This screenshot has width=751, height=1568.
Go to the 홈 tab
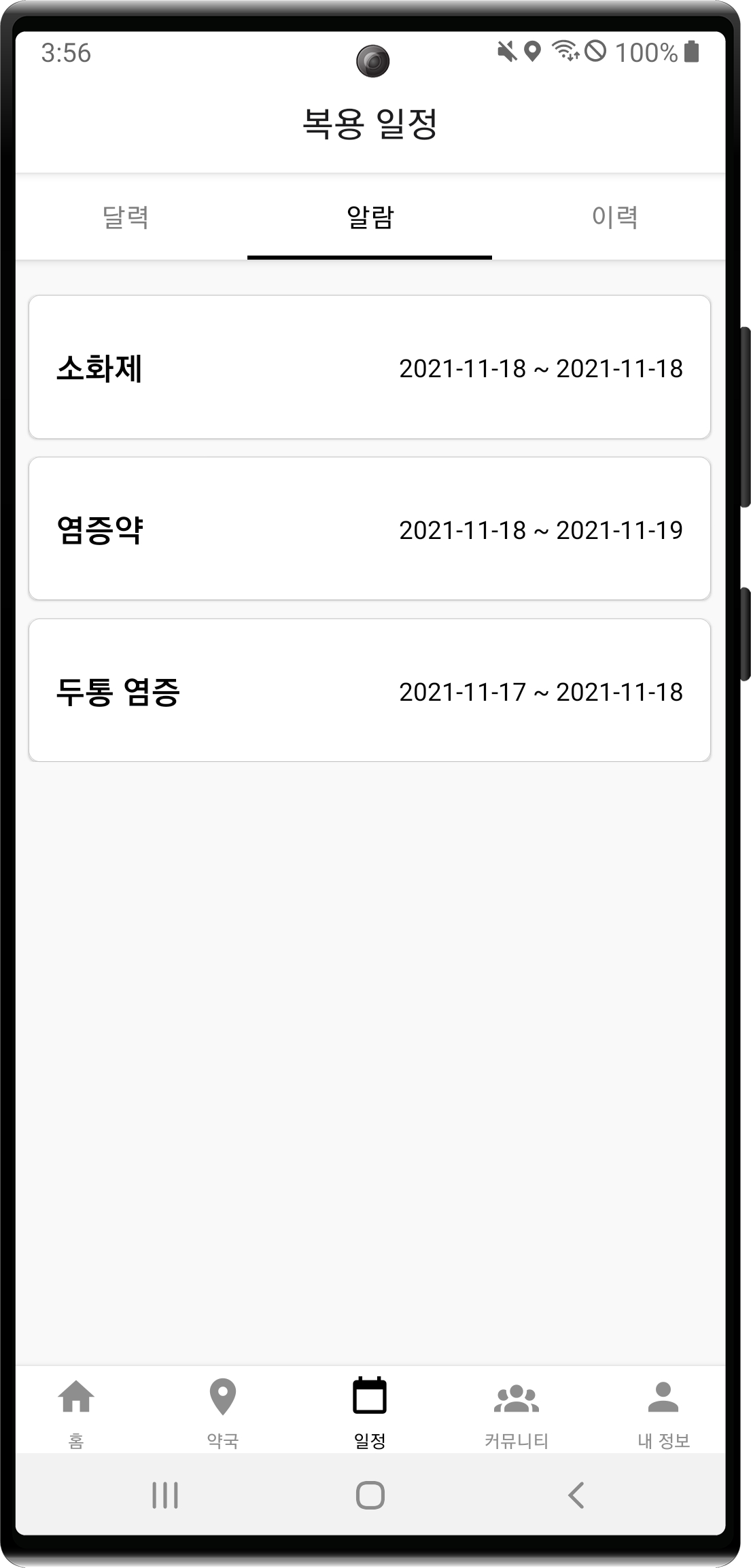(x=76, y=1411)
